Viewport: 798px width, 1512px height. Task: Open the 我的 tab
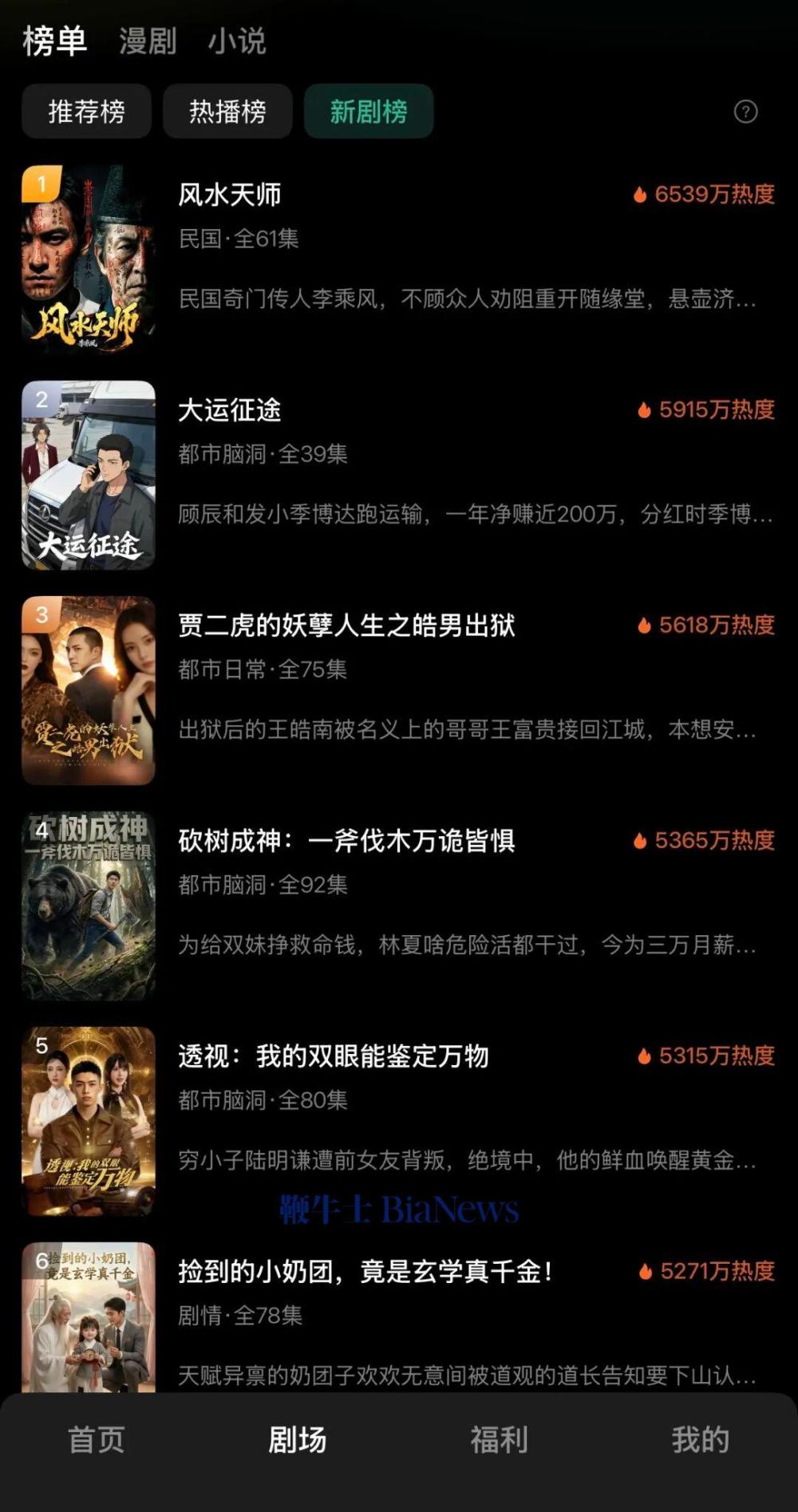[x=700, y=1440]
